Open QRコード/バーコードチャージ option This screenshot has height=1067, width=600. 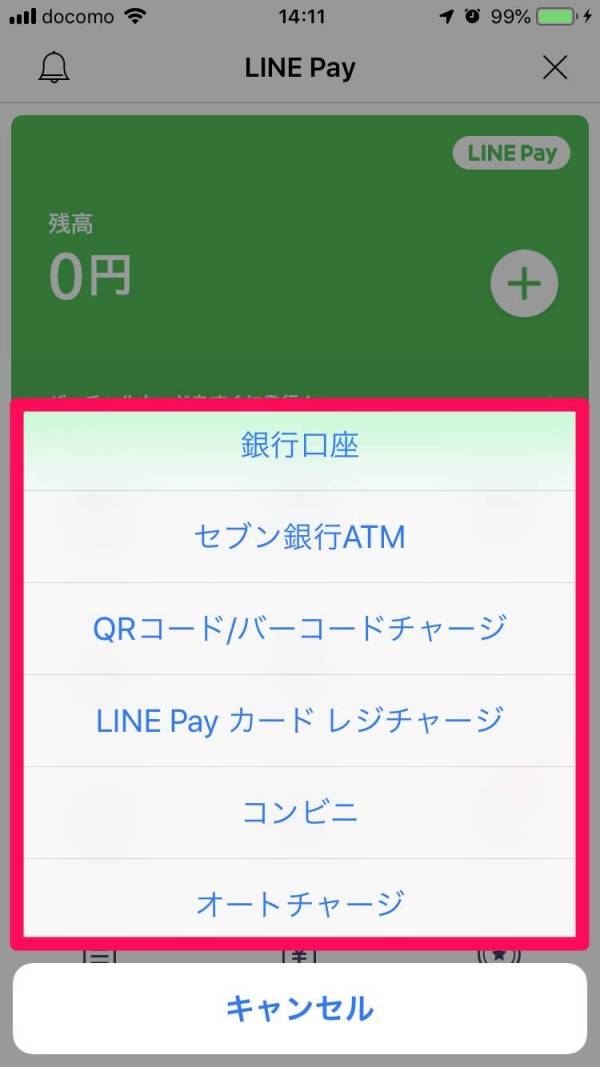point(300,629)
